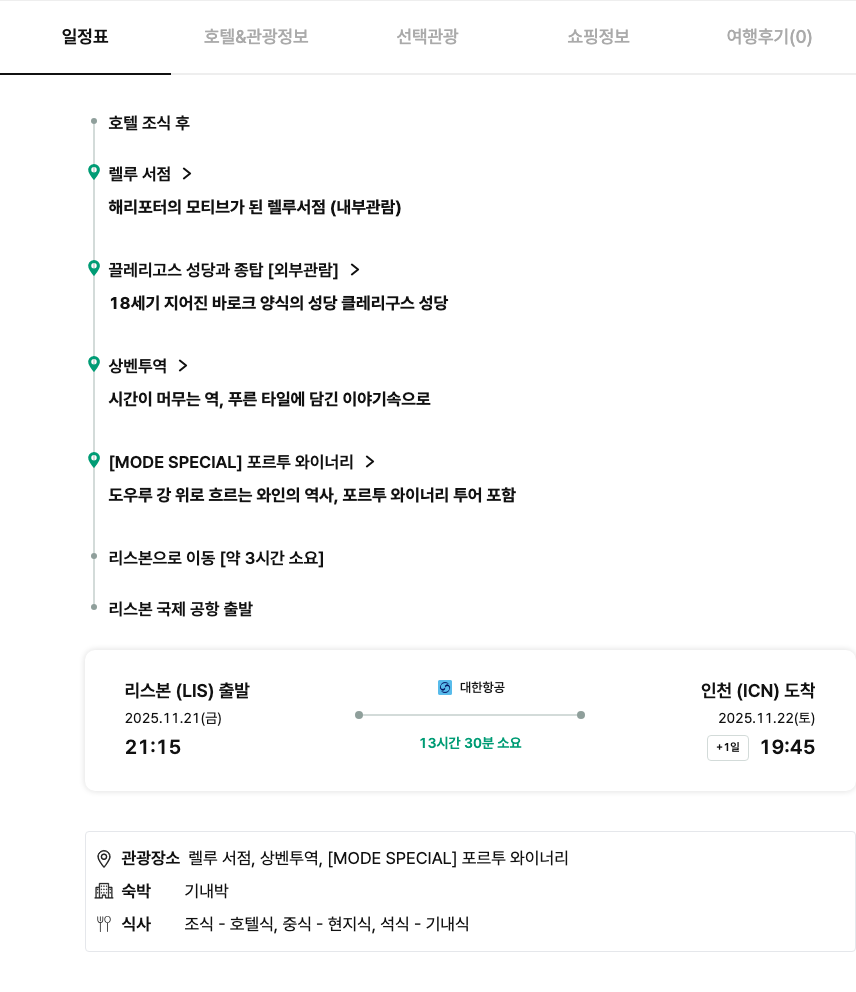View the 여행후기(0) tab
Screen dimensions: 856x992
tap(769, 37)
